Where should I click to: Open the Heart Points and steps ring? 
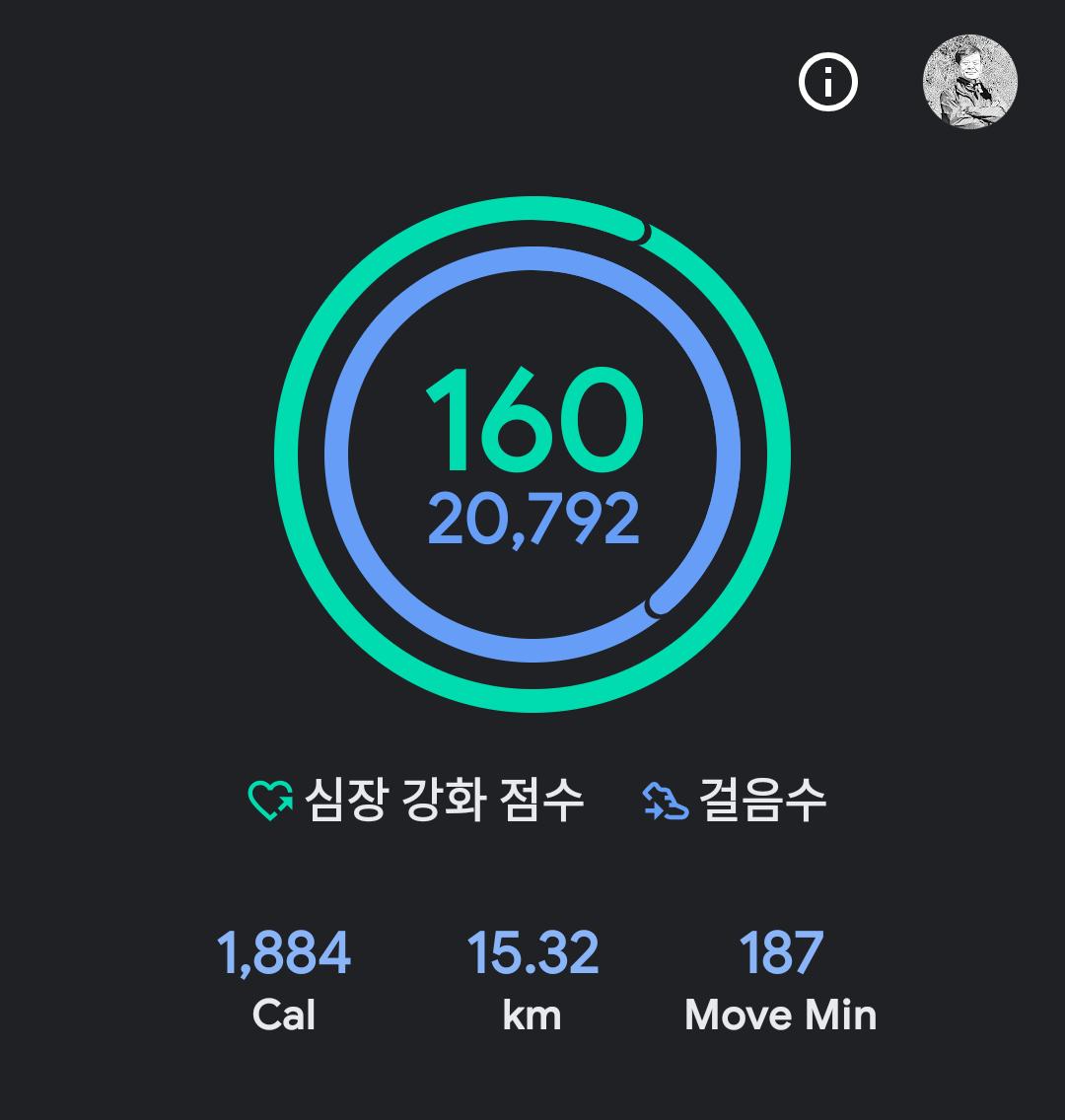tap(532, 454)
